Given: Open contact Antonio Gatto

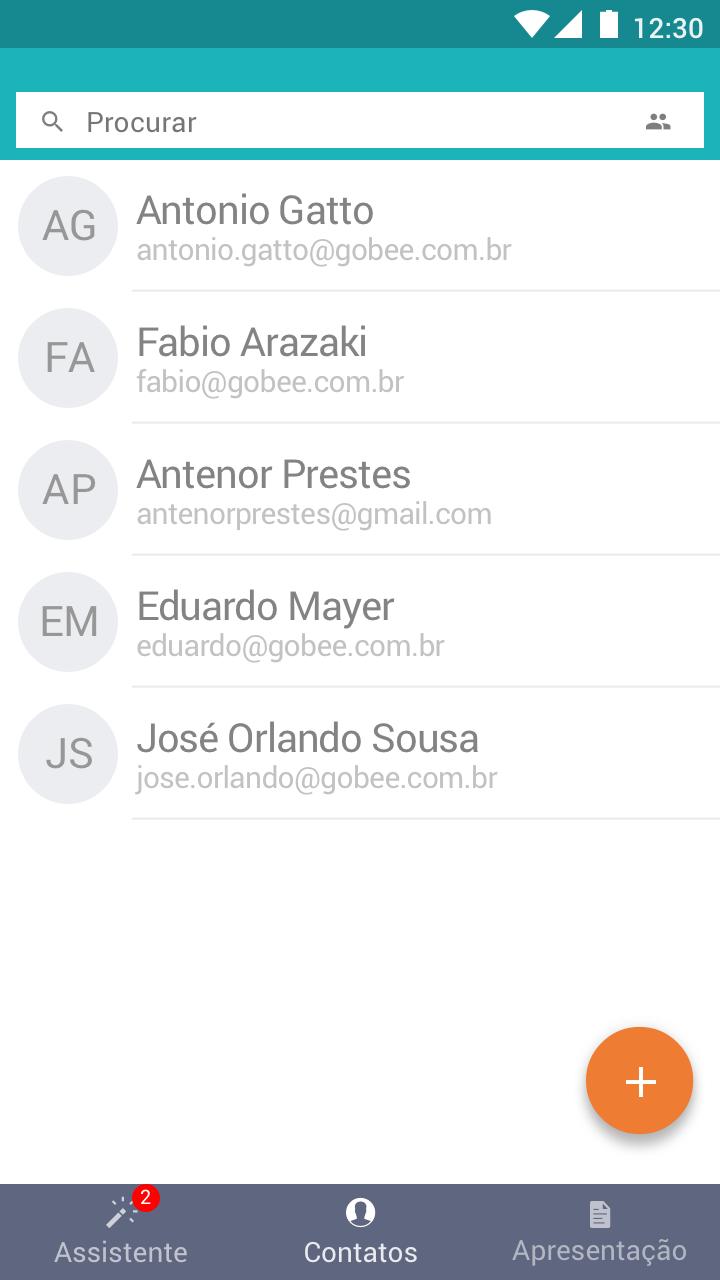Looking at the screenshot, I should [x=360, y=226].
